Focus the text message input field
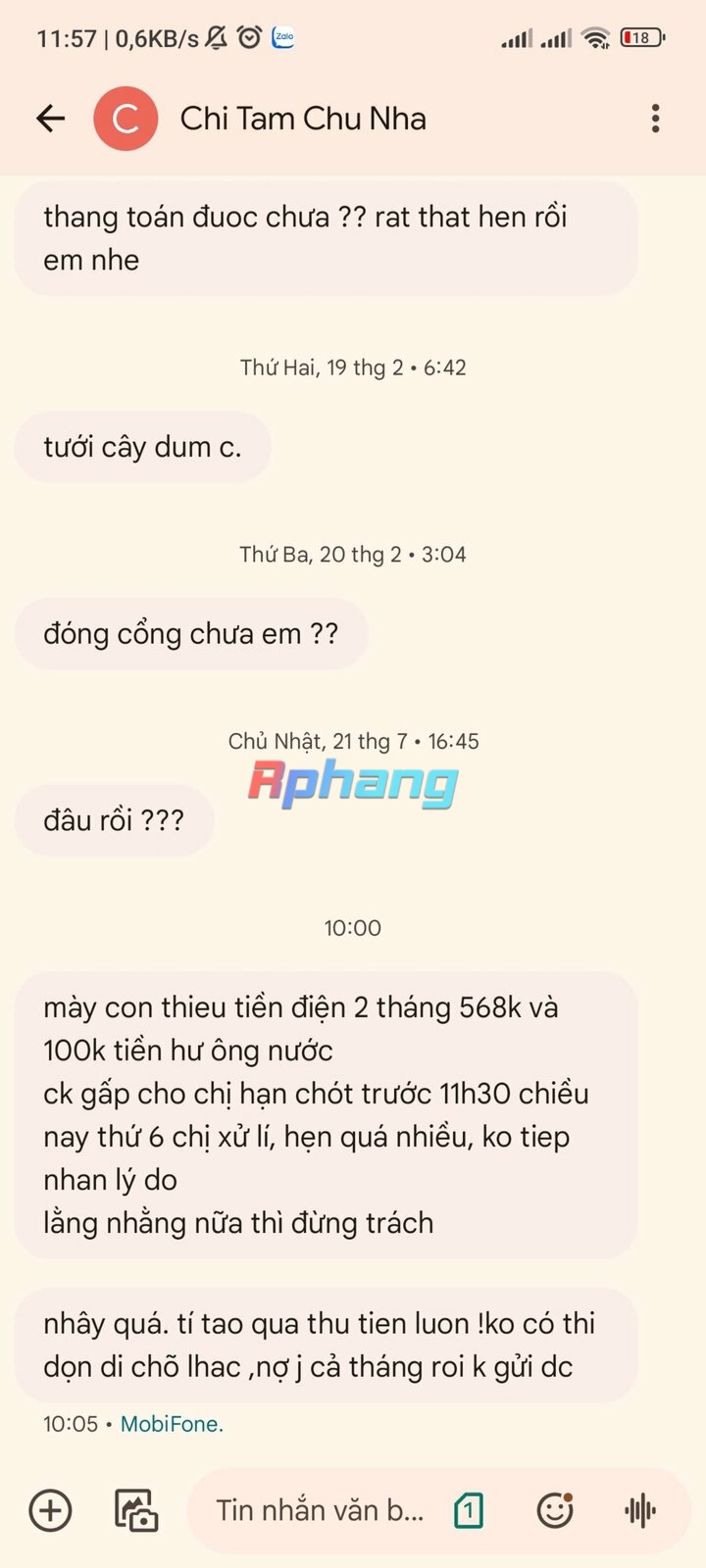 click(x=320, y=1510)
